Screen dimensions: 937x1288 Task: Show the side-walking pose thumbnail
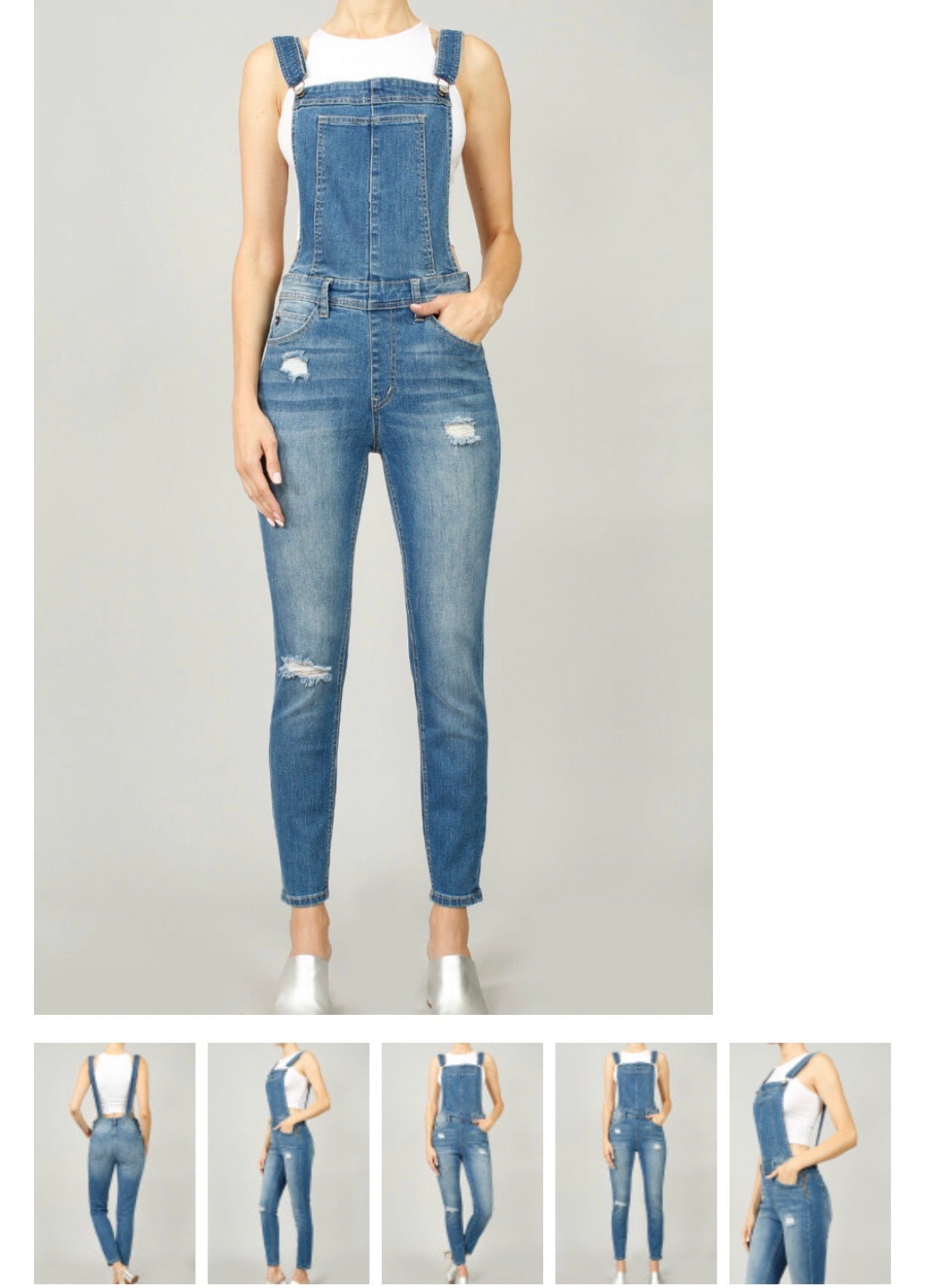tap(288, 1164)
